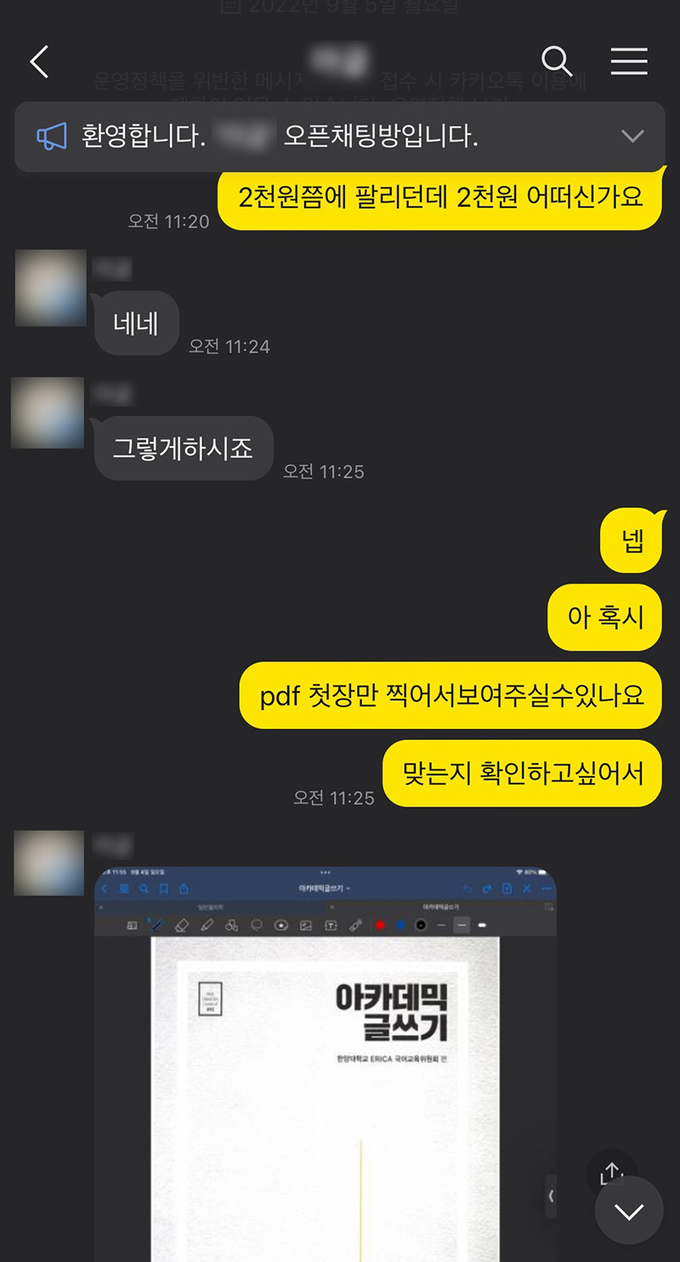This screenshot has width=680, height=1262.
Task: Open profile picture beside 그렇게하시죠 message
Action: point(47,412)
